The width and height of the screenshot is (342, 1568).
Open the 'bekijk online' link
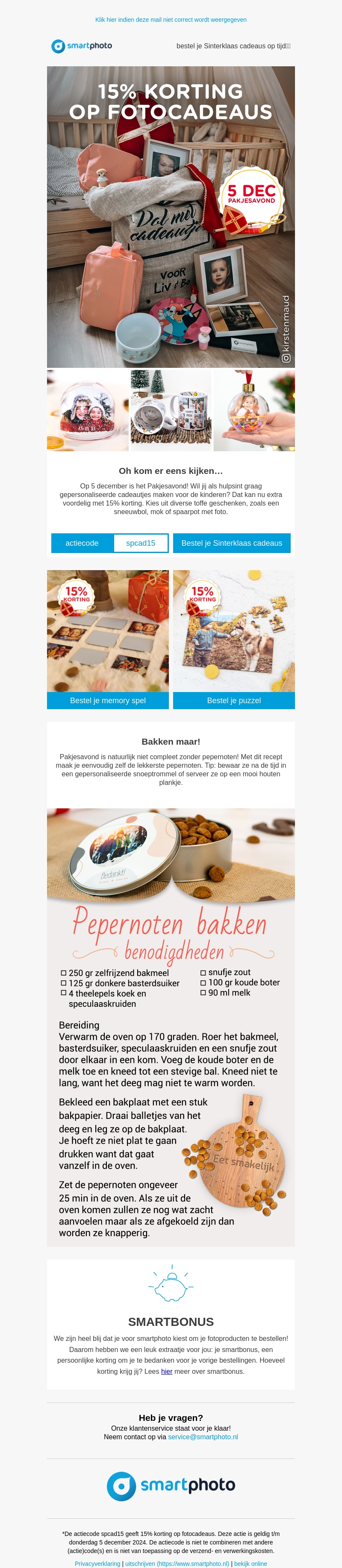click(251, 1563)
